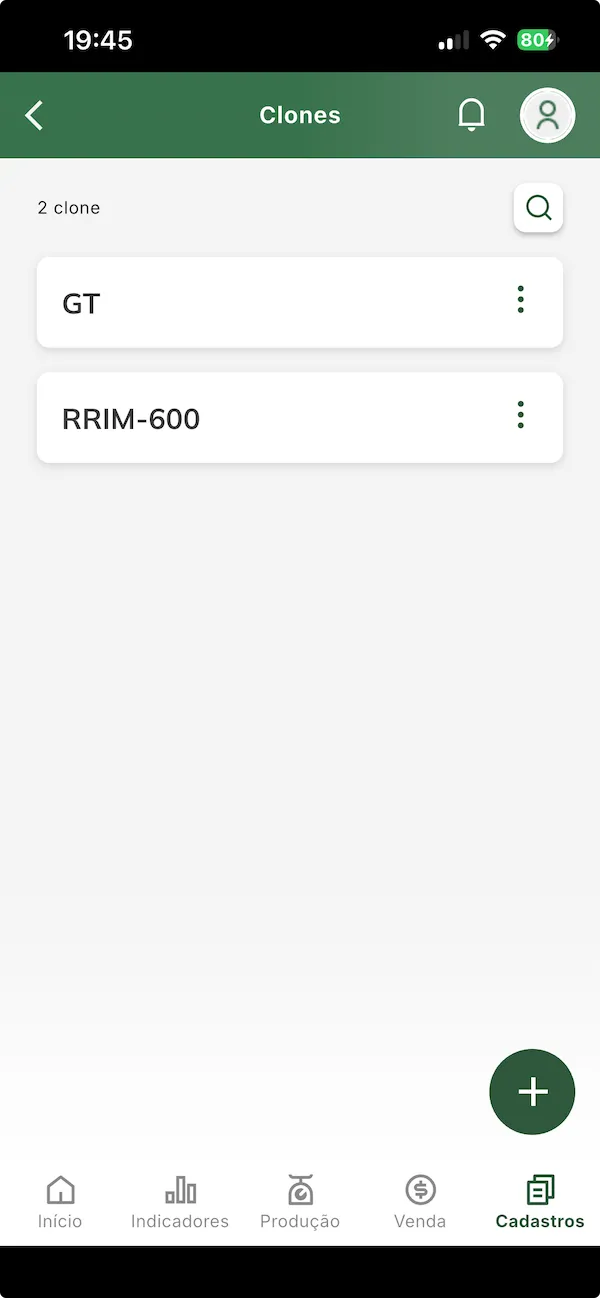600x1298 pixels.
Task: Search the clones list
Action: pyautogui.click(x=538, y=208)
